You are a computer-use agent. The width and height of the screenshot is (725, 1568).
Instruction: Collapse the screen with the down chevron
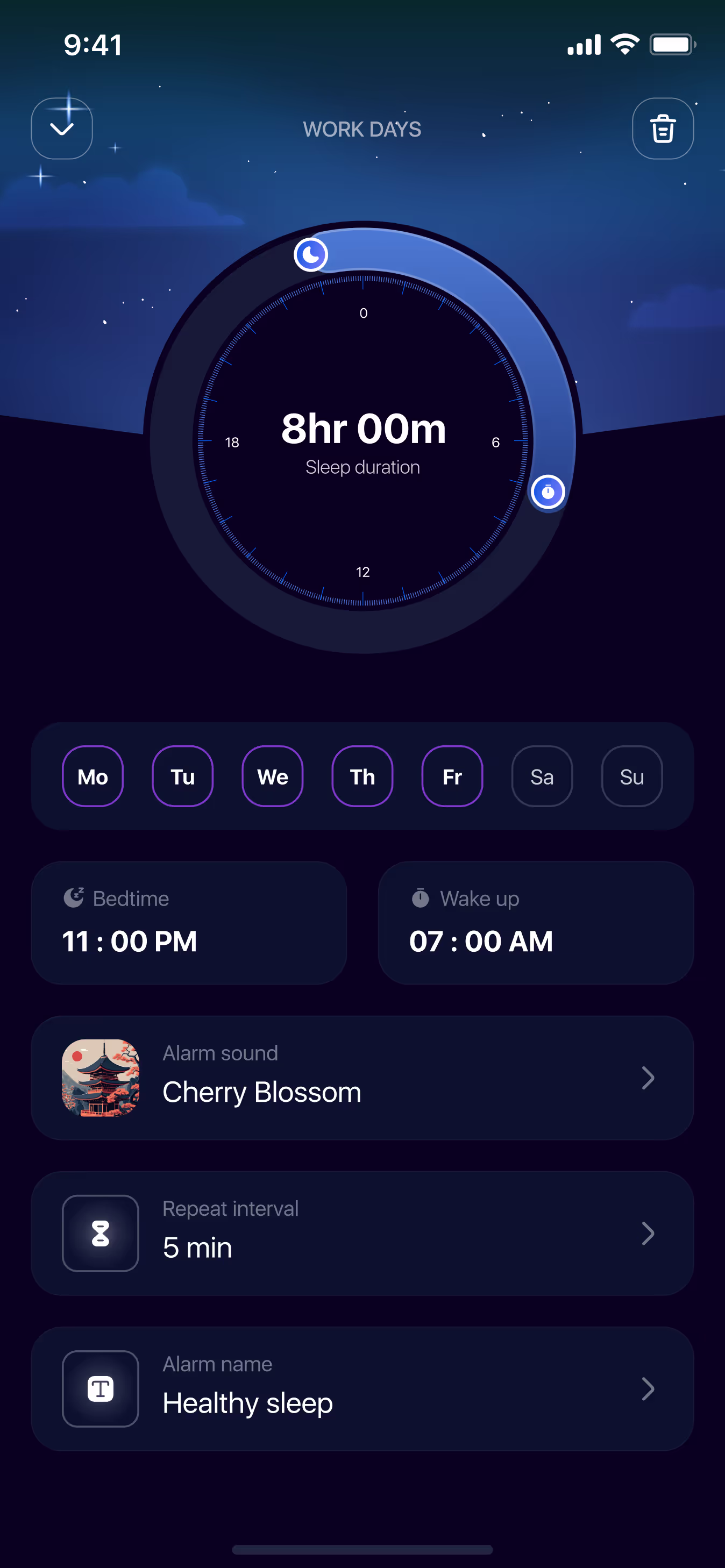click(x=62, y=129)
